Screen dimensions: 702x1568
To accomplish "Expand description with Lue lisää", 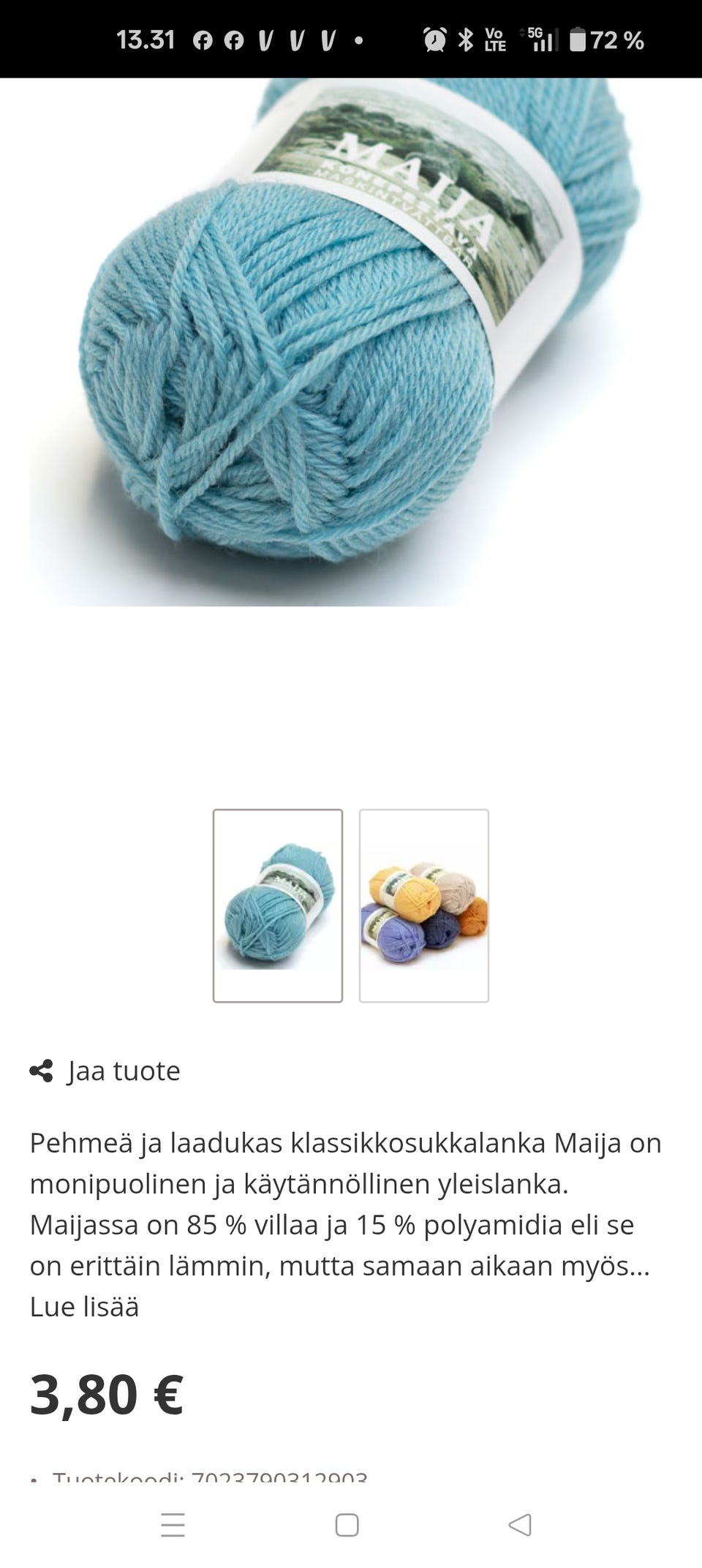I will tap(84, 1307).
